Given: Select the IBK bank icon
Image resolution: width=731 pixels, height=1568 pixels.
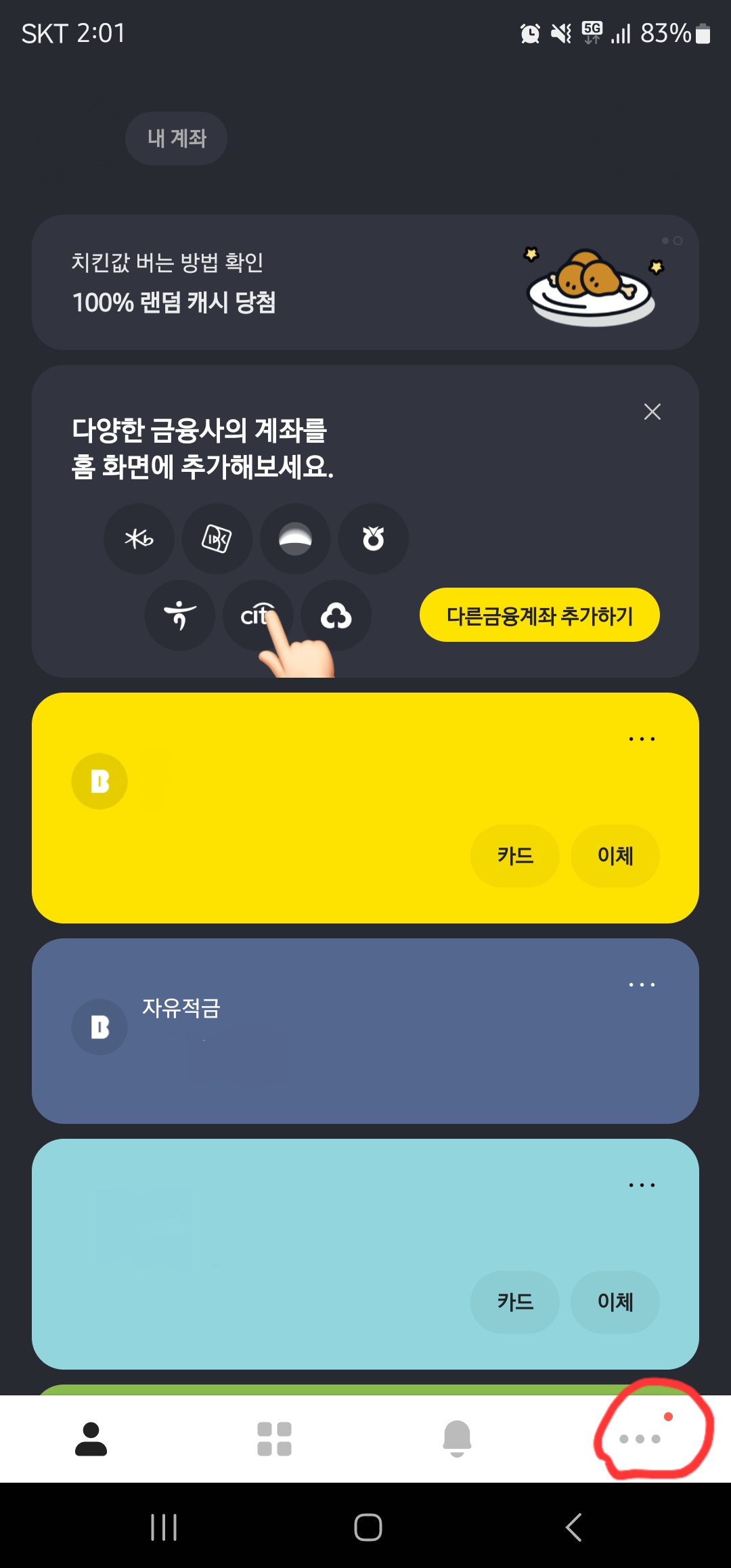Looking at the screenshot, I should 217,539.
